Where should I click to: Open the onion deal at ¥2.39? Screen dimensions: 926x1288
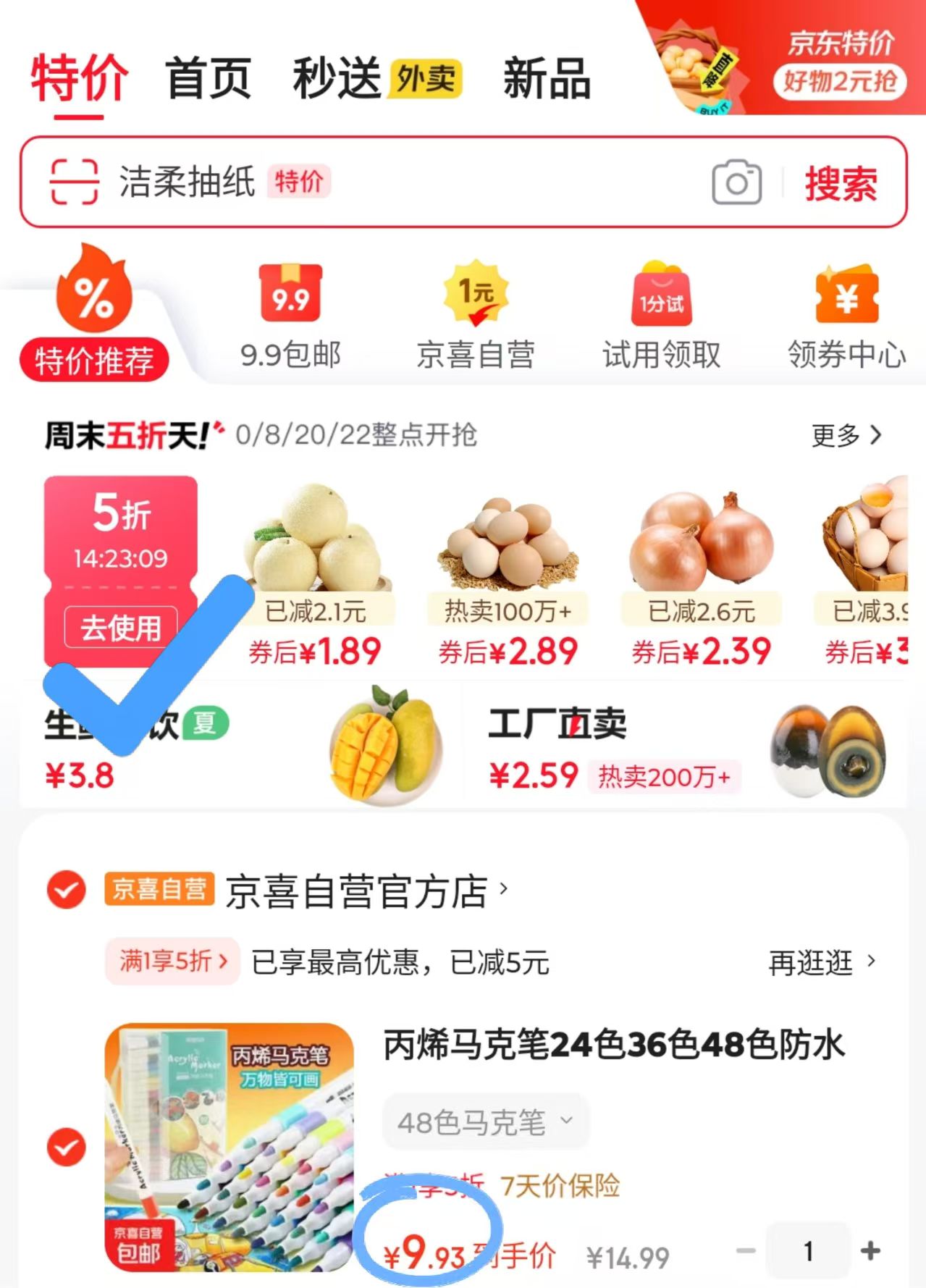pyautogui.click(x=701, y=572)
